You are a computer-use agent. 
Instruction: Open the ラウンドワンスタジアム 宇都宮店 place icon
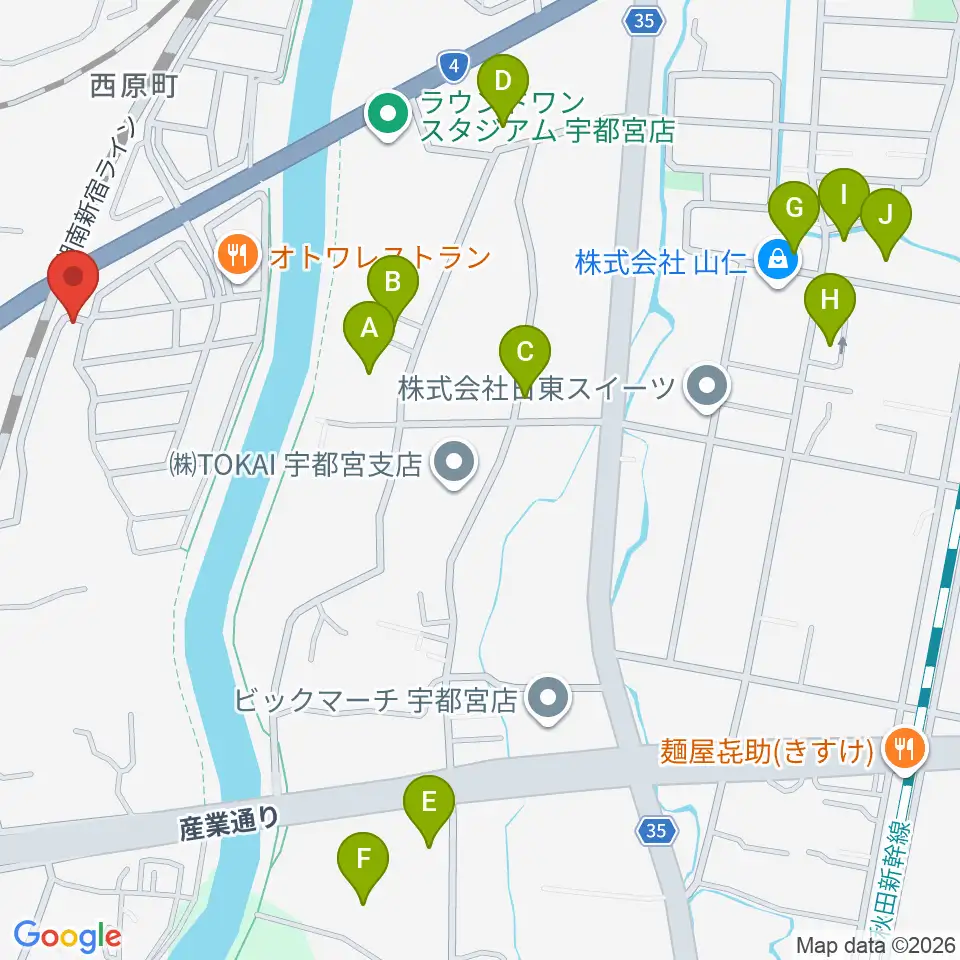pos(388,115)
